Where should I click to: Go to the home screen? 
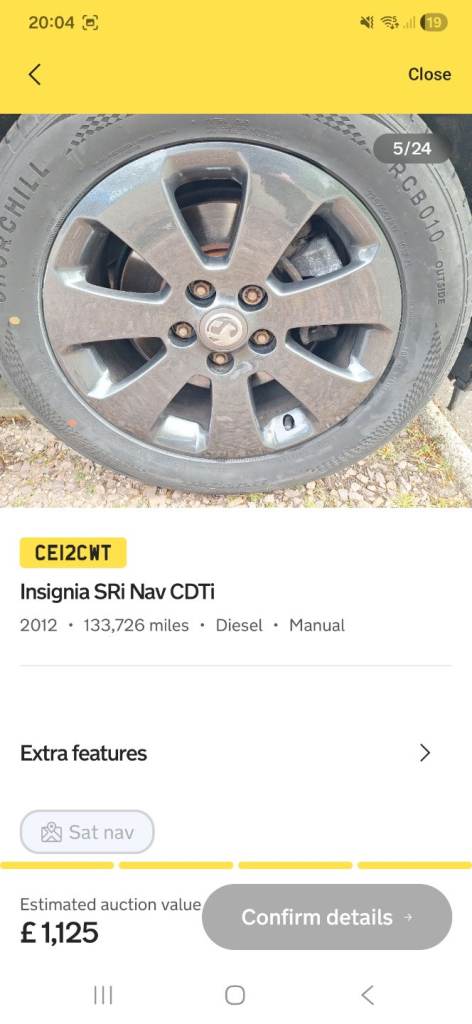click(x=235, y=995)
